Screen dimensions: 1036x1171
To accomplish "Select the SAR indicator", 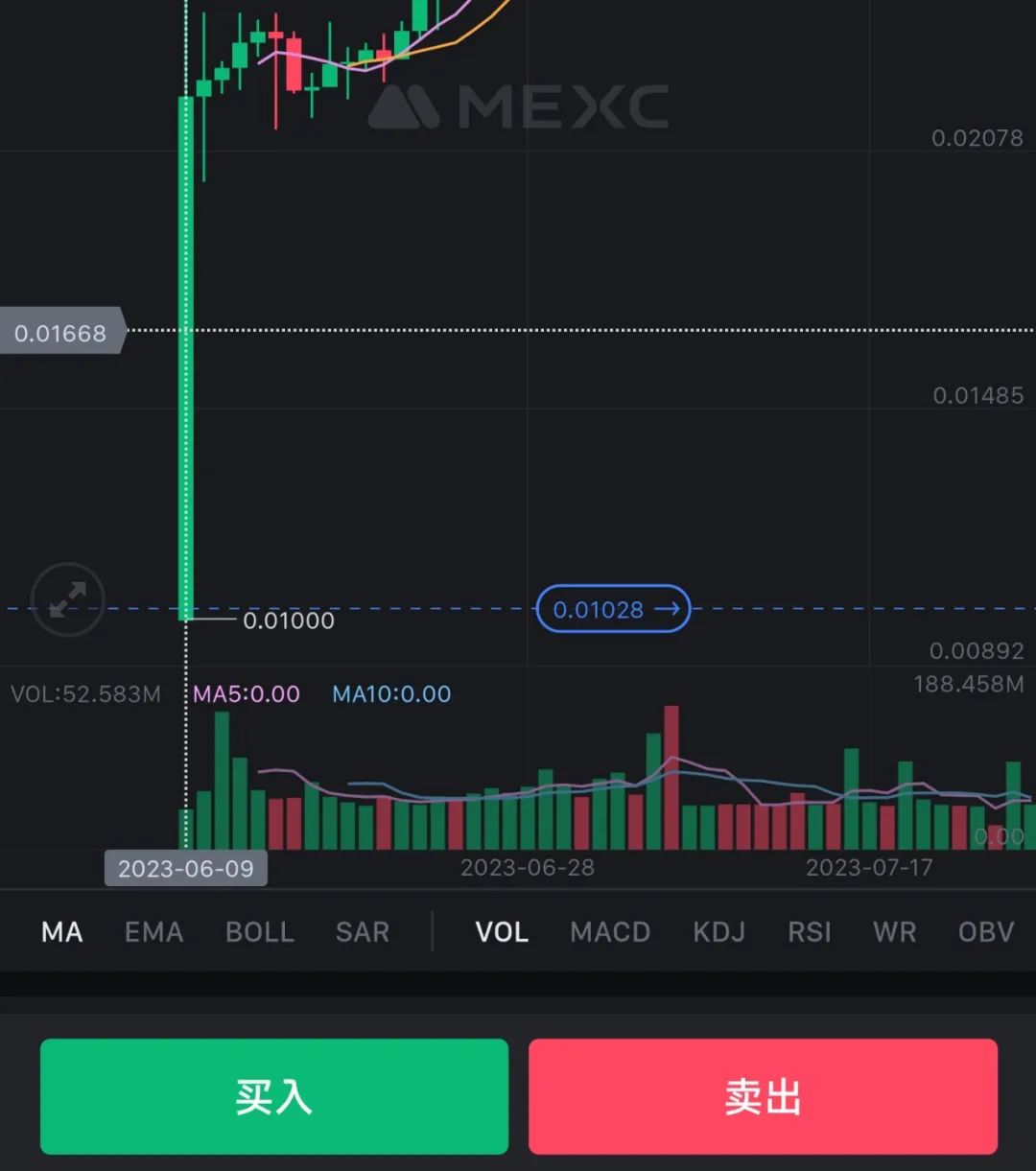I will [x=362, y=931].
